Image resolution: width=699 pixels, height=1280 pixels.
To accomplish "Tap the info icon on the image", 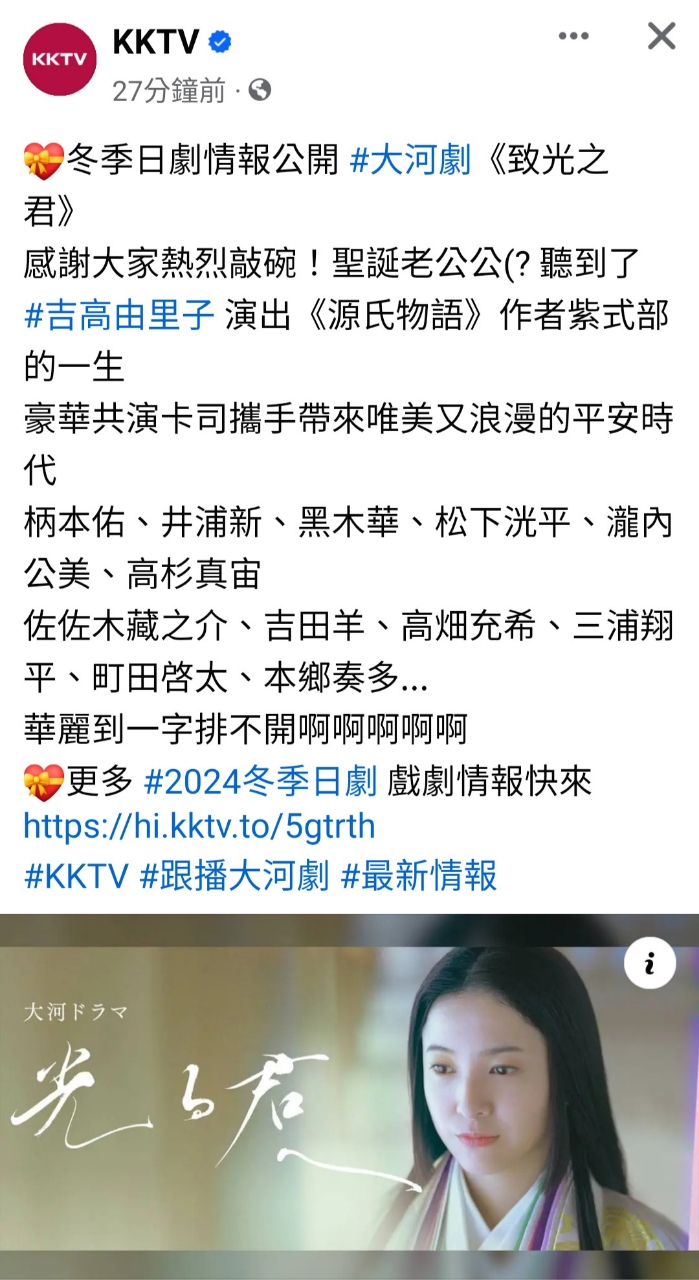I will tap(649, 964).
